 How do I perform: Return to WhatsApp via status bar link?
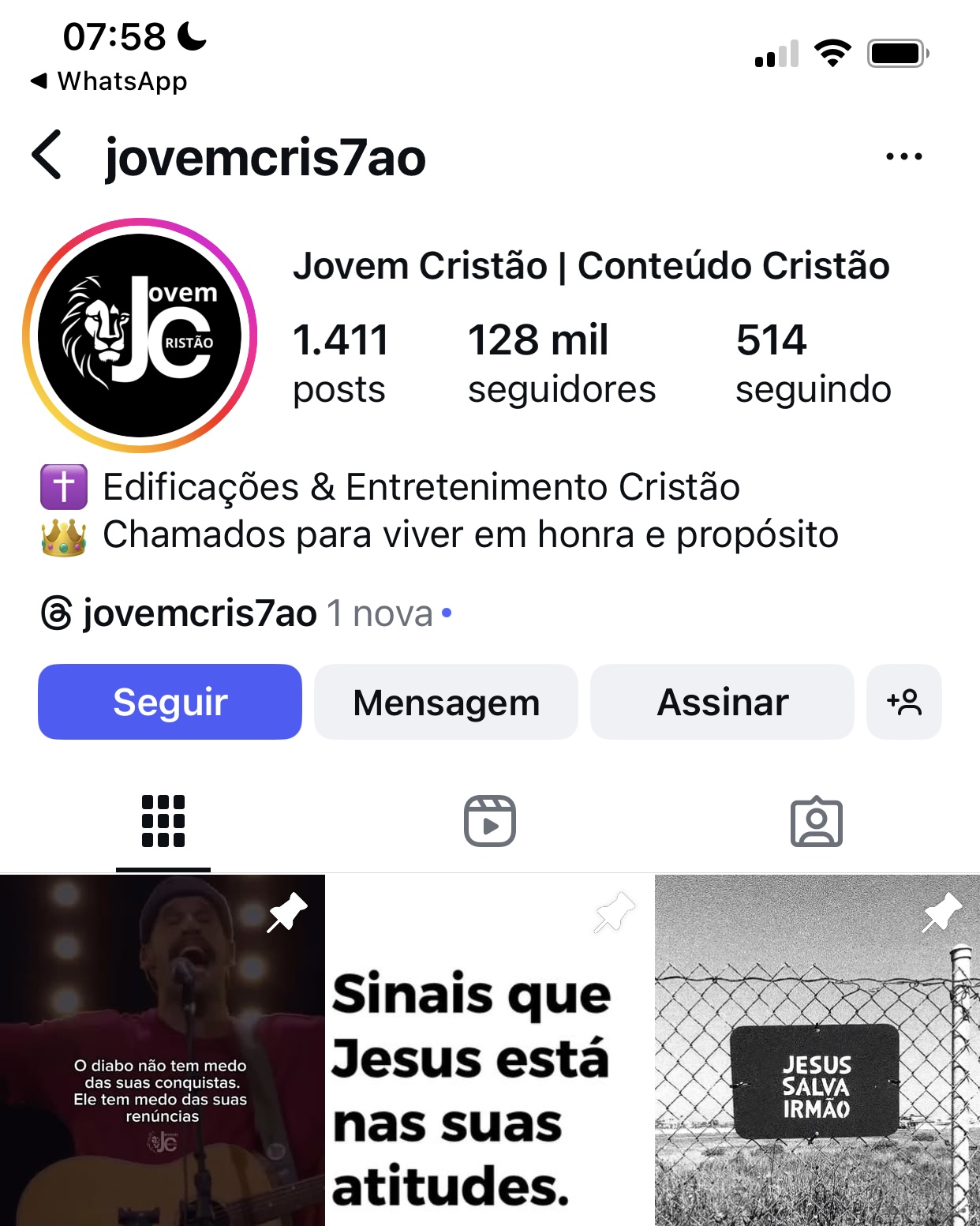pos(110,81)
